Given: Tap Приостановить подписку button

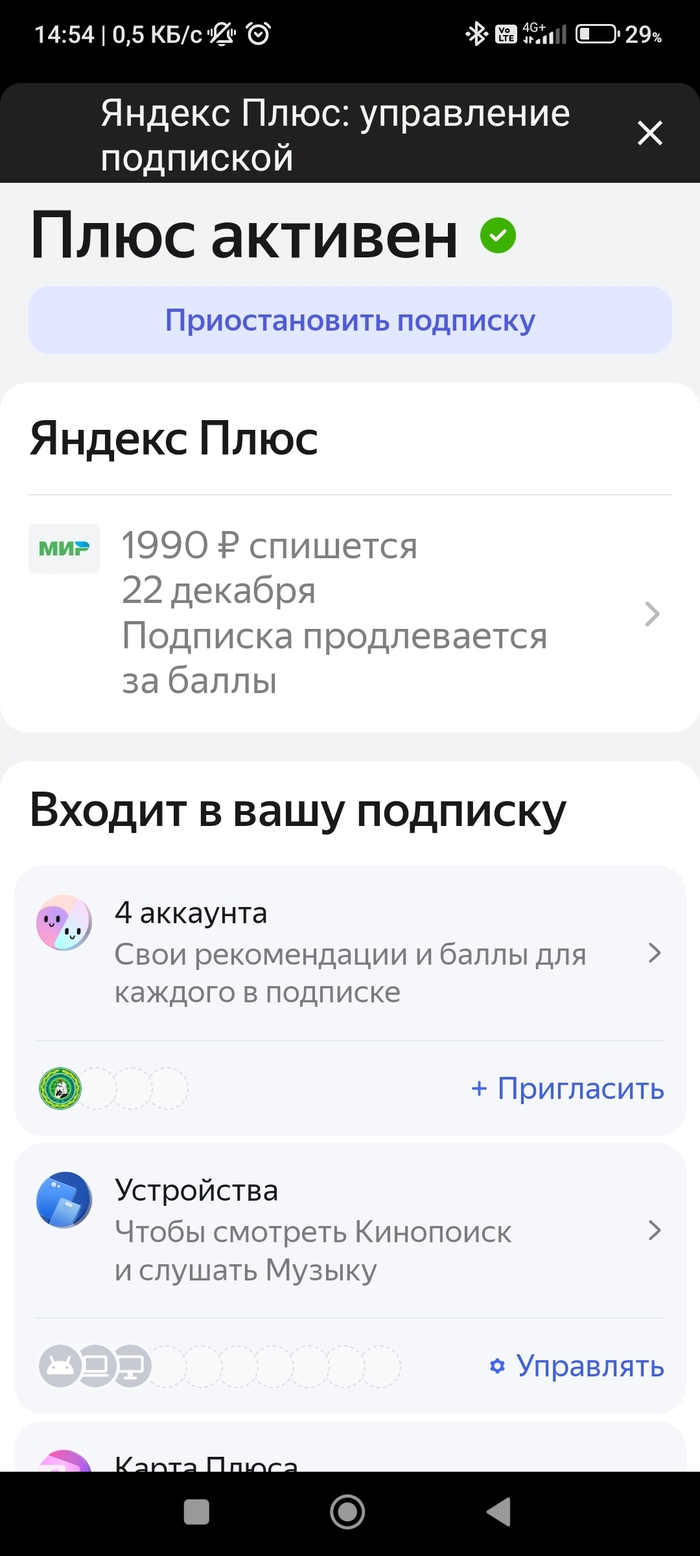Looking at the screenshot, I should tap(350, 321).
